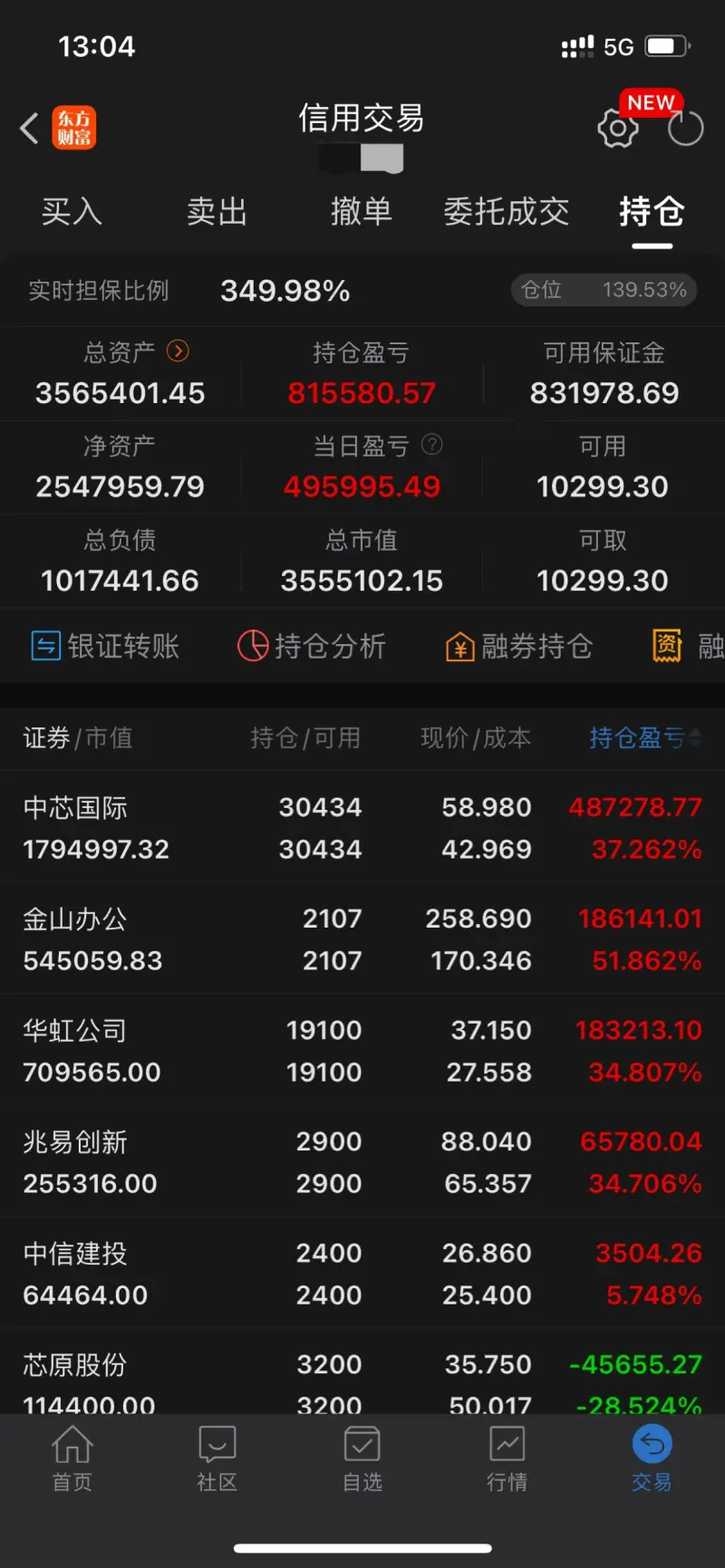Switch to the 撤单 tab
This screenshot has width=725, height=1568.
coord(361,212)
